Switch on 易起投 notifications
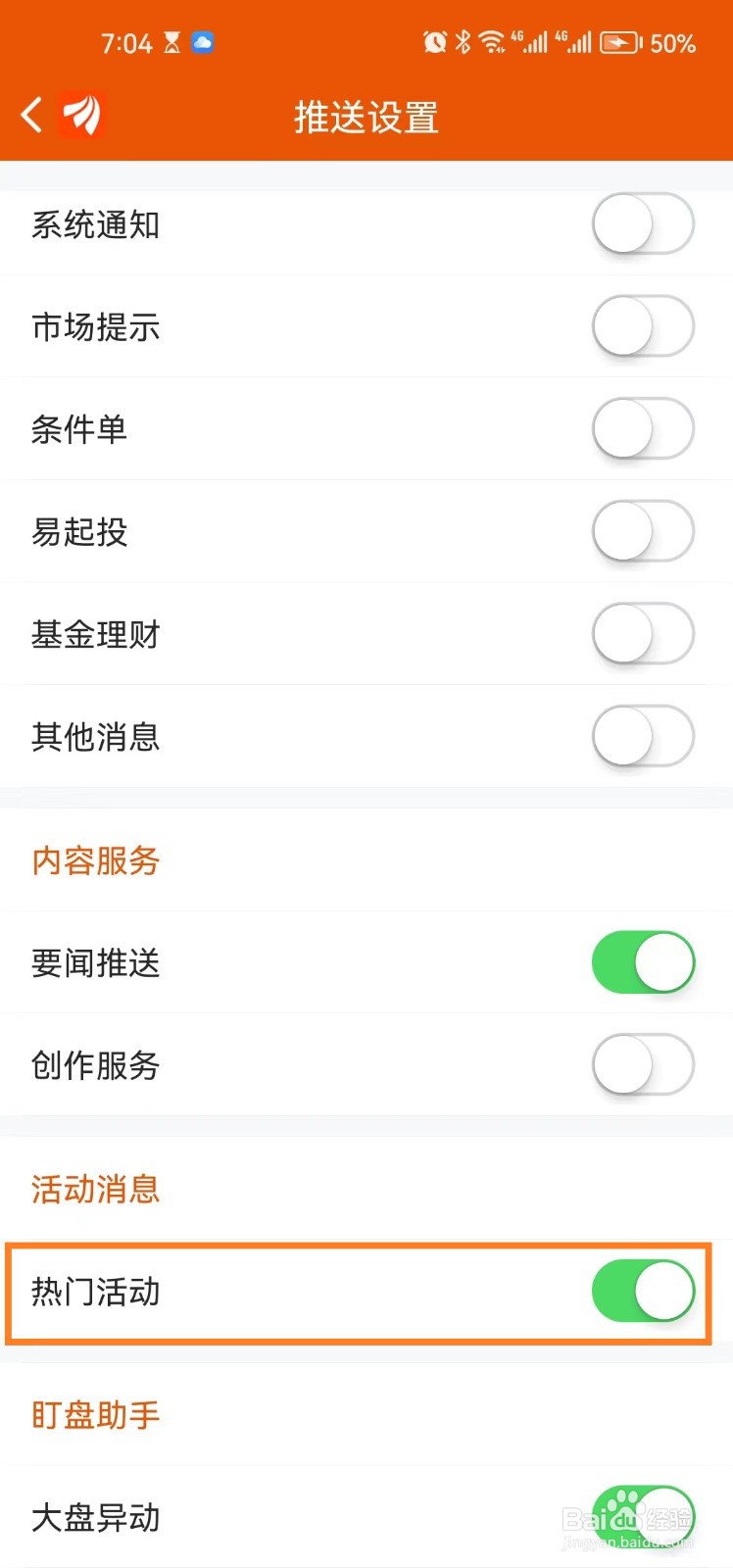The width and height of the screenshot is (733, 1568). pyautogui.click(x=643, y=530)
